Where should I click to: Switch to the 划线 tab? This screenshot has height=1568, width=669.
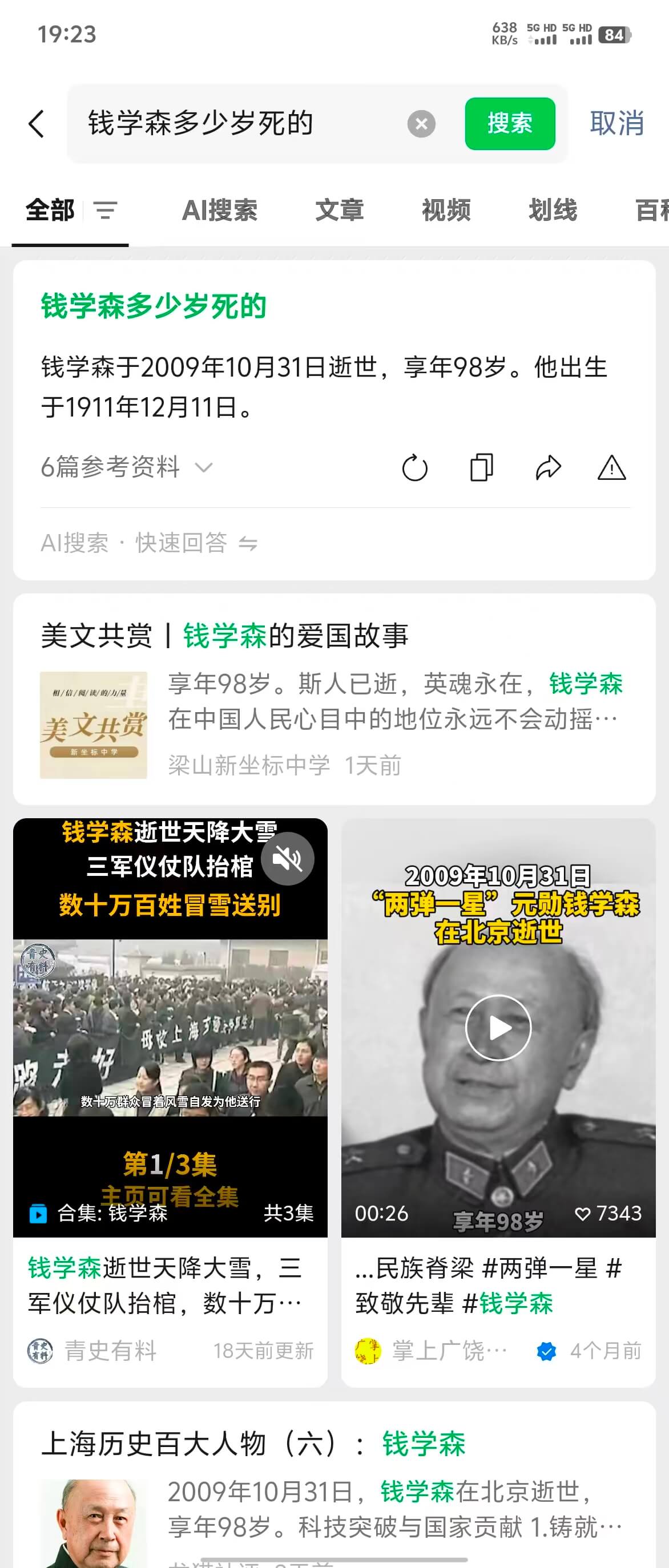point(553,211)
